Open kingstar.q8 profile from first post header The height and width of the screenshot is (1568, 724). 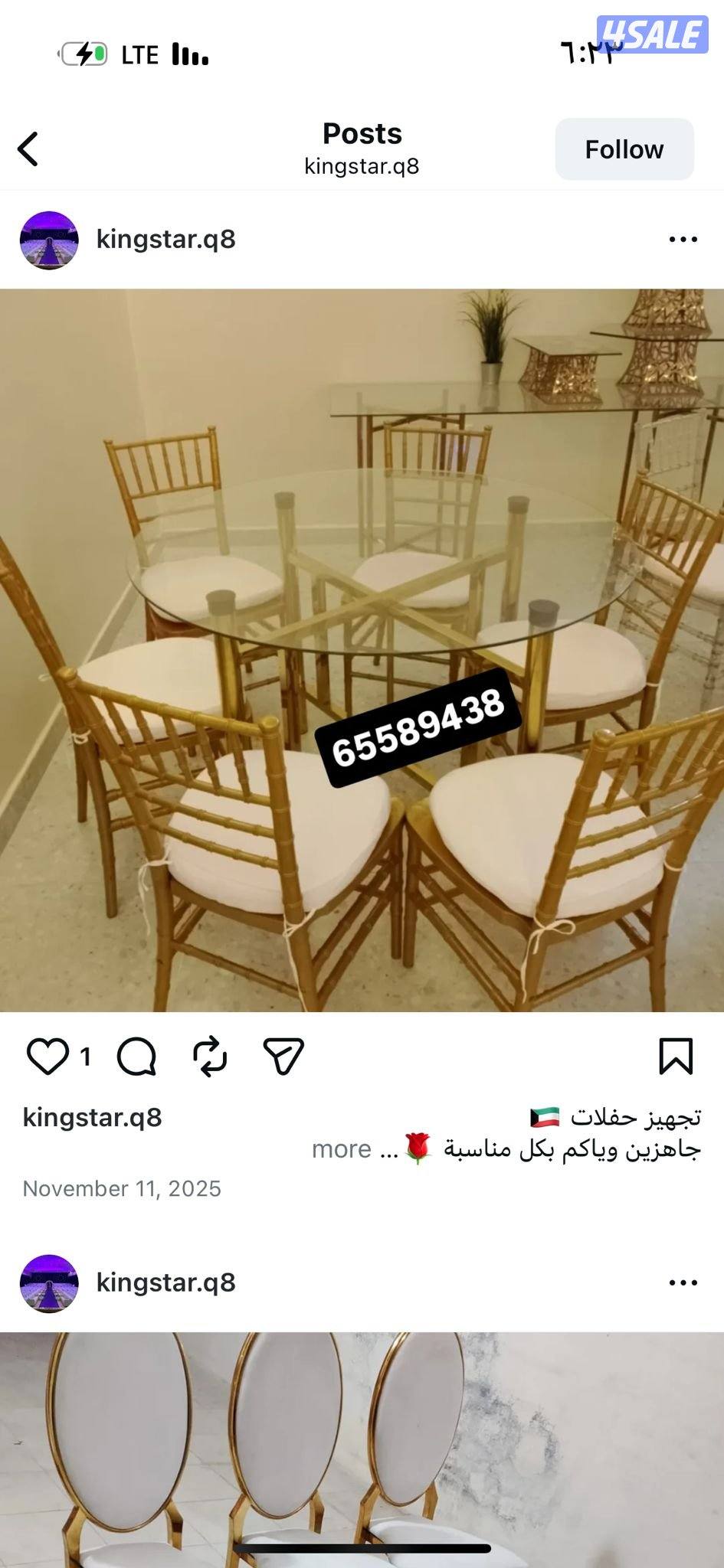click(165, 240)
